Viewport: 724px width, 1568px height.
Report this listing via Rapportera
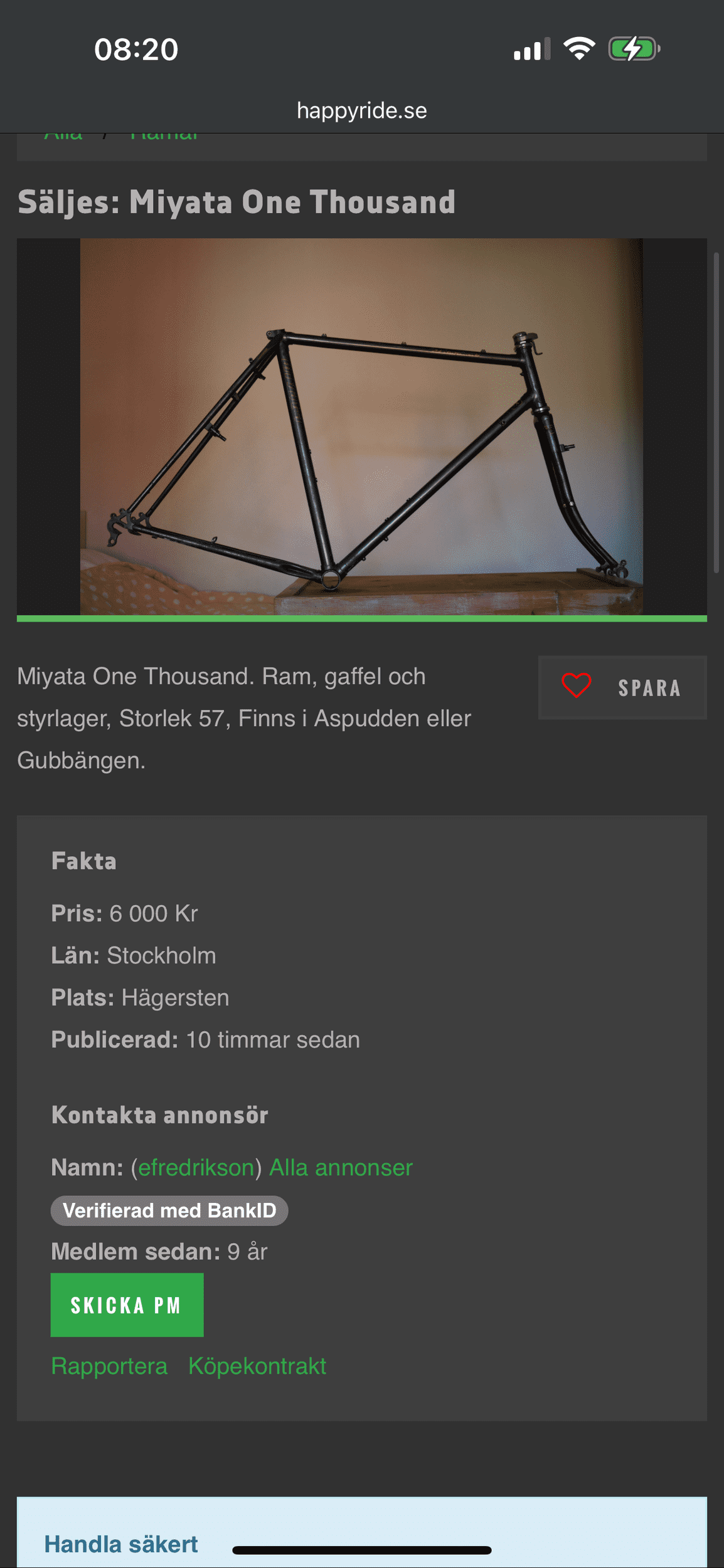click(x=109, y=1366)
